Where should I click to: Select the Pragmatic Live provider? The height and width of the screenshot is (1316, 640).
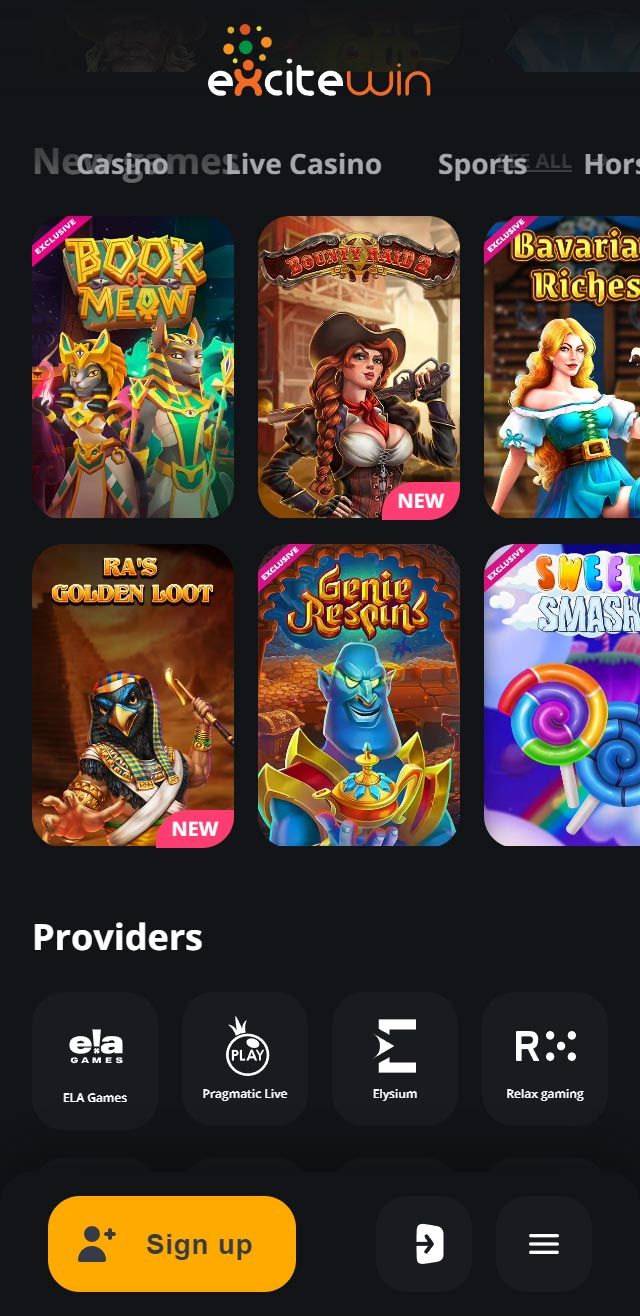[x=245, y=1059]
